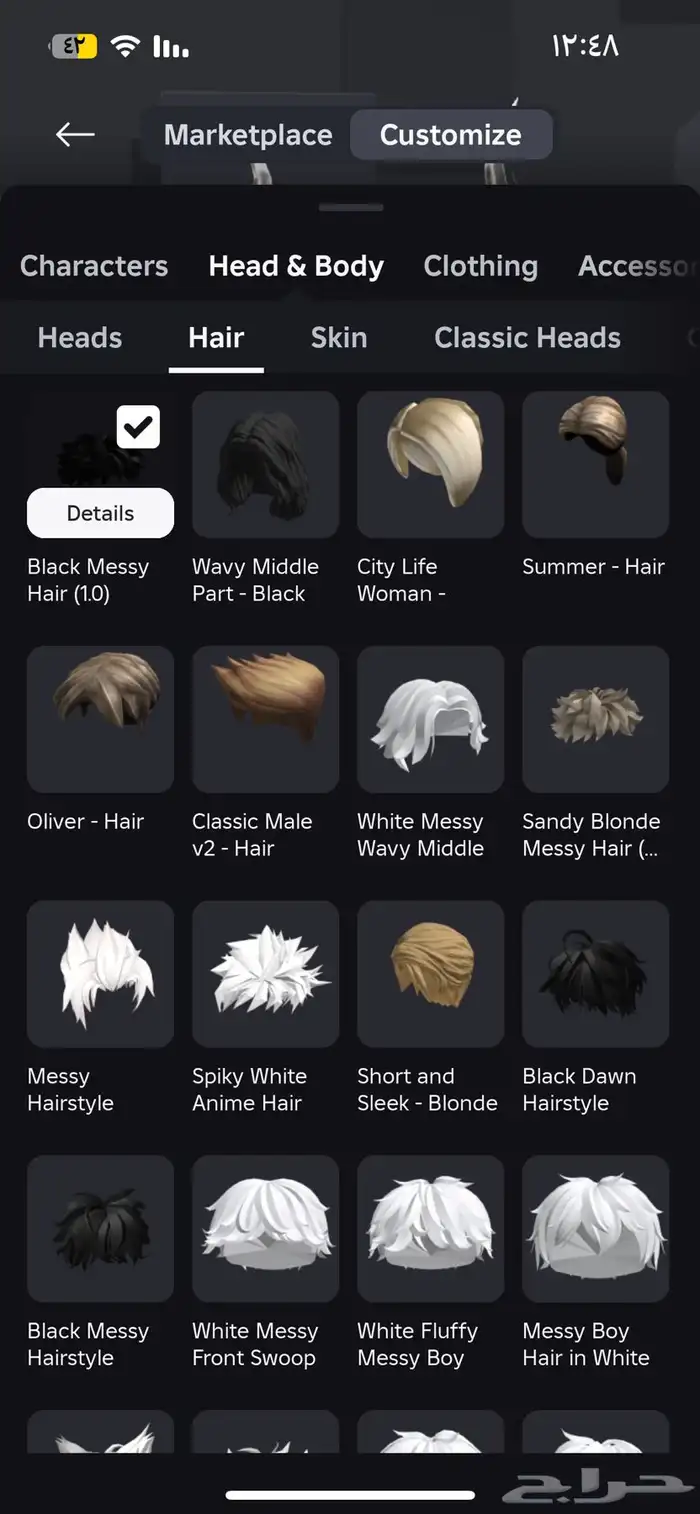Equip Wavy Middle Part - Black hair

click(265, 464)
